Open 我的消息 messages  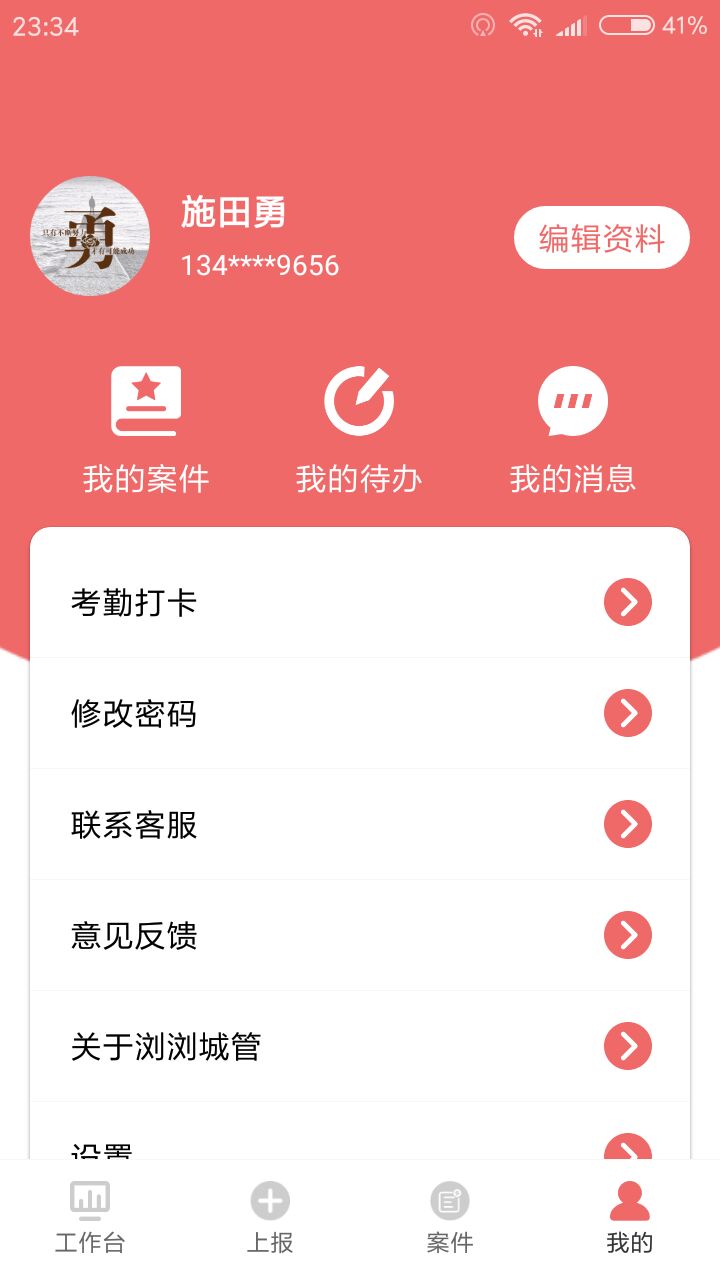tap(572, 430)
